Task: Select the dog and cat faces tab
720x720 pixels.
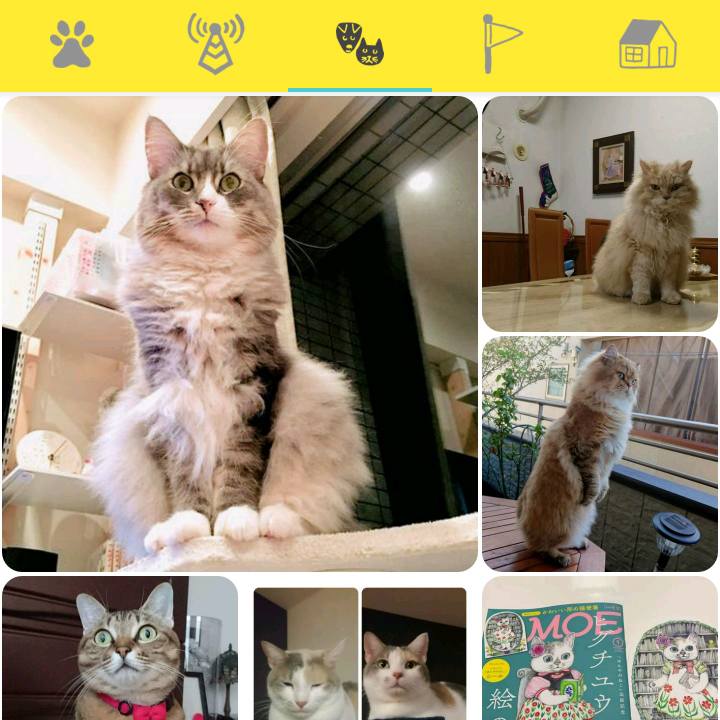Action: click(360, 45)
